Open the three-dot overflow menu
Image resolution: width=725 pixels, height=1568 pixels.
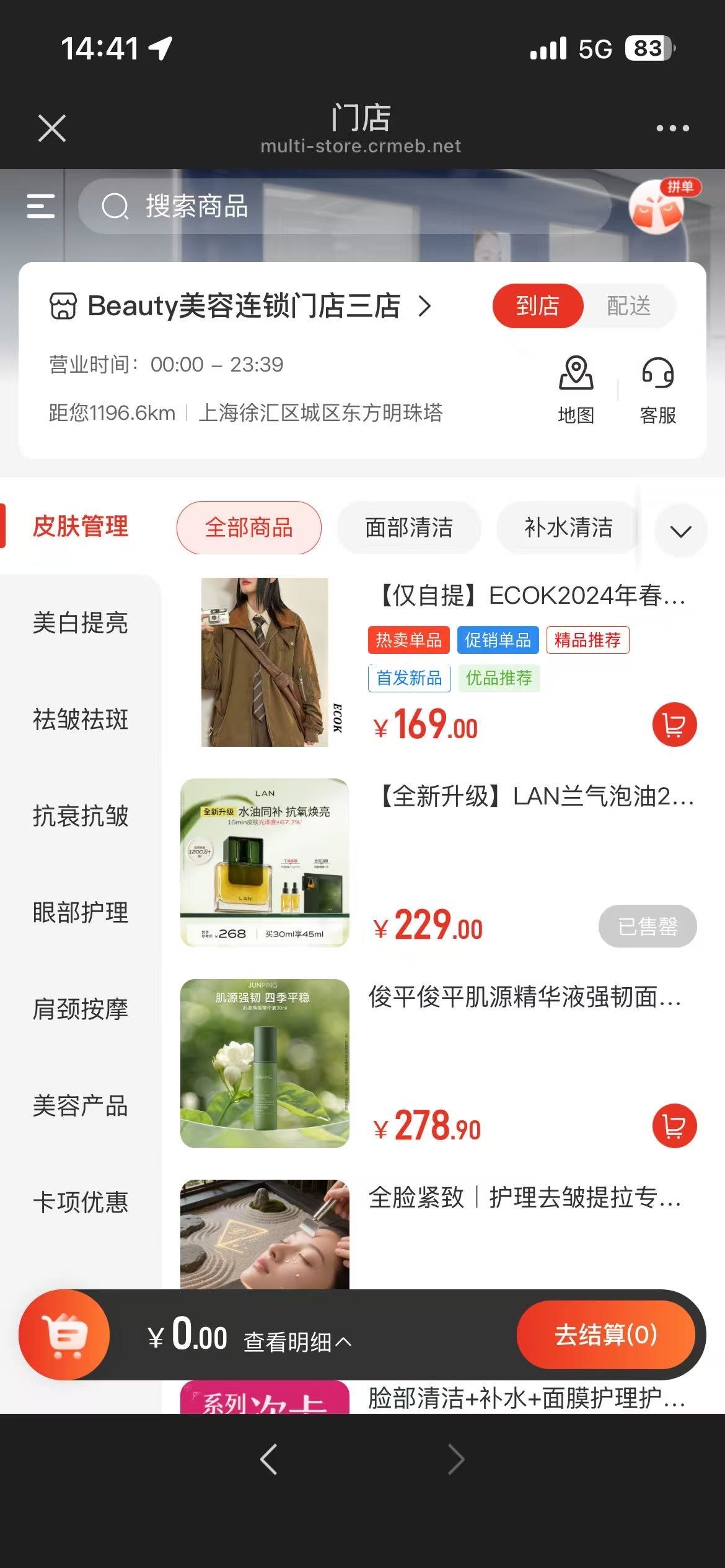point(672,128)
